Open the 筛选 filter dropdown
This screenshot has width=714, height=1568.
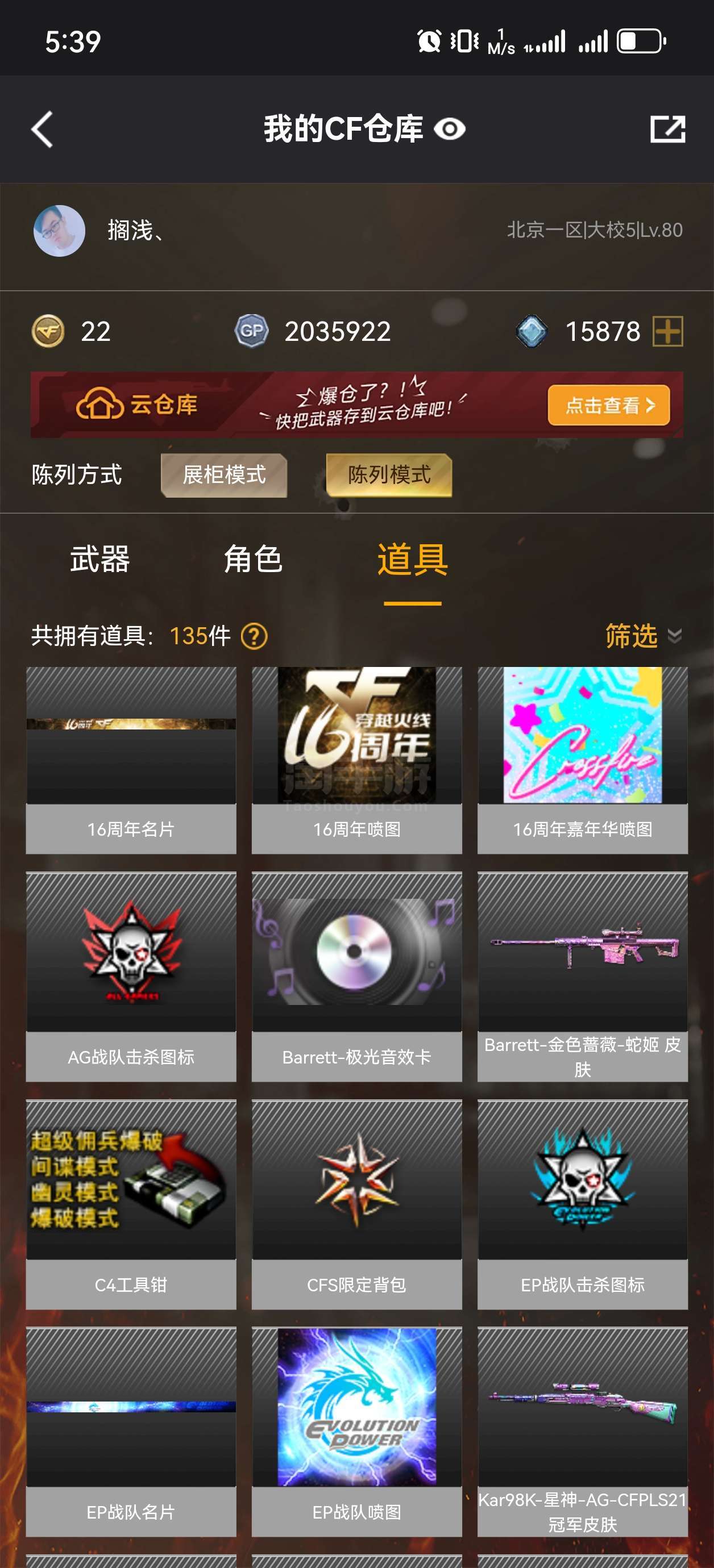(644, 636)
